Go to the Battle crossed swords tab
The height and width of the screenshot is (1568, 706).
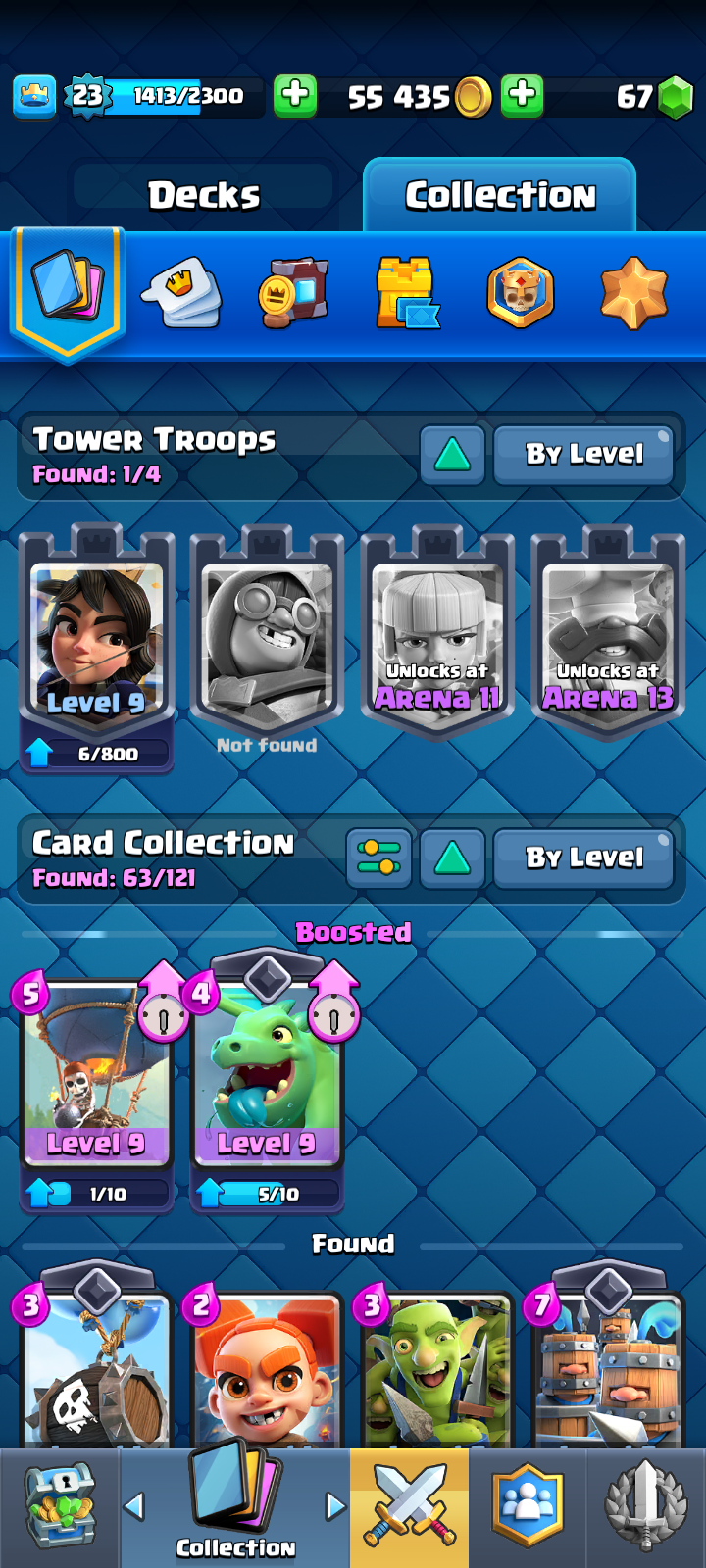click(409, 1508)
